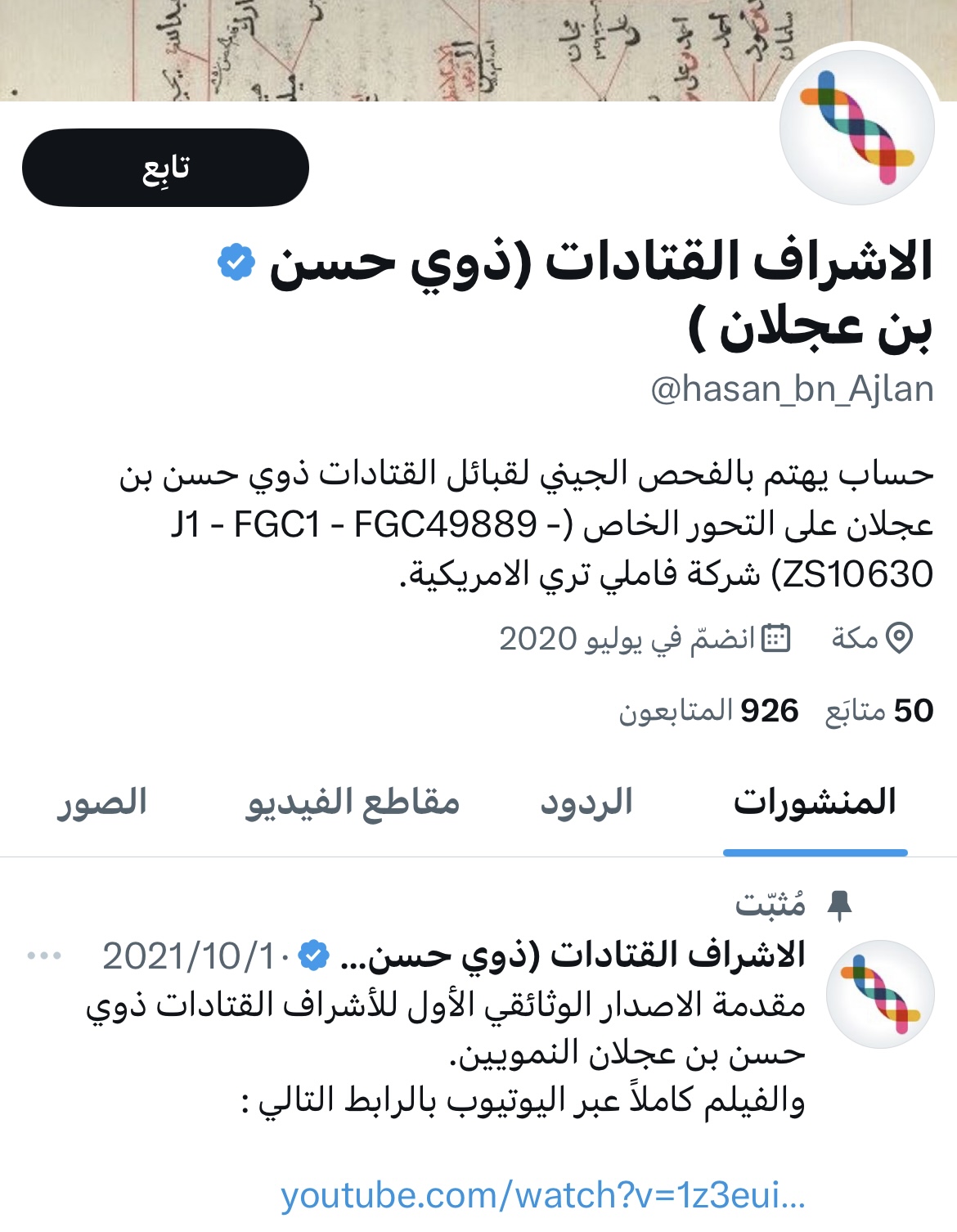
Task: Switch to the الردود tab
Action: [586, 803]
